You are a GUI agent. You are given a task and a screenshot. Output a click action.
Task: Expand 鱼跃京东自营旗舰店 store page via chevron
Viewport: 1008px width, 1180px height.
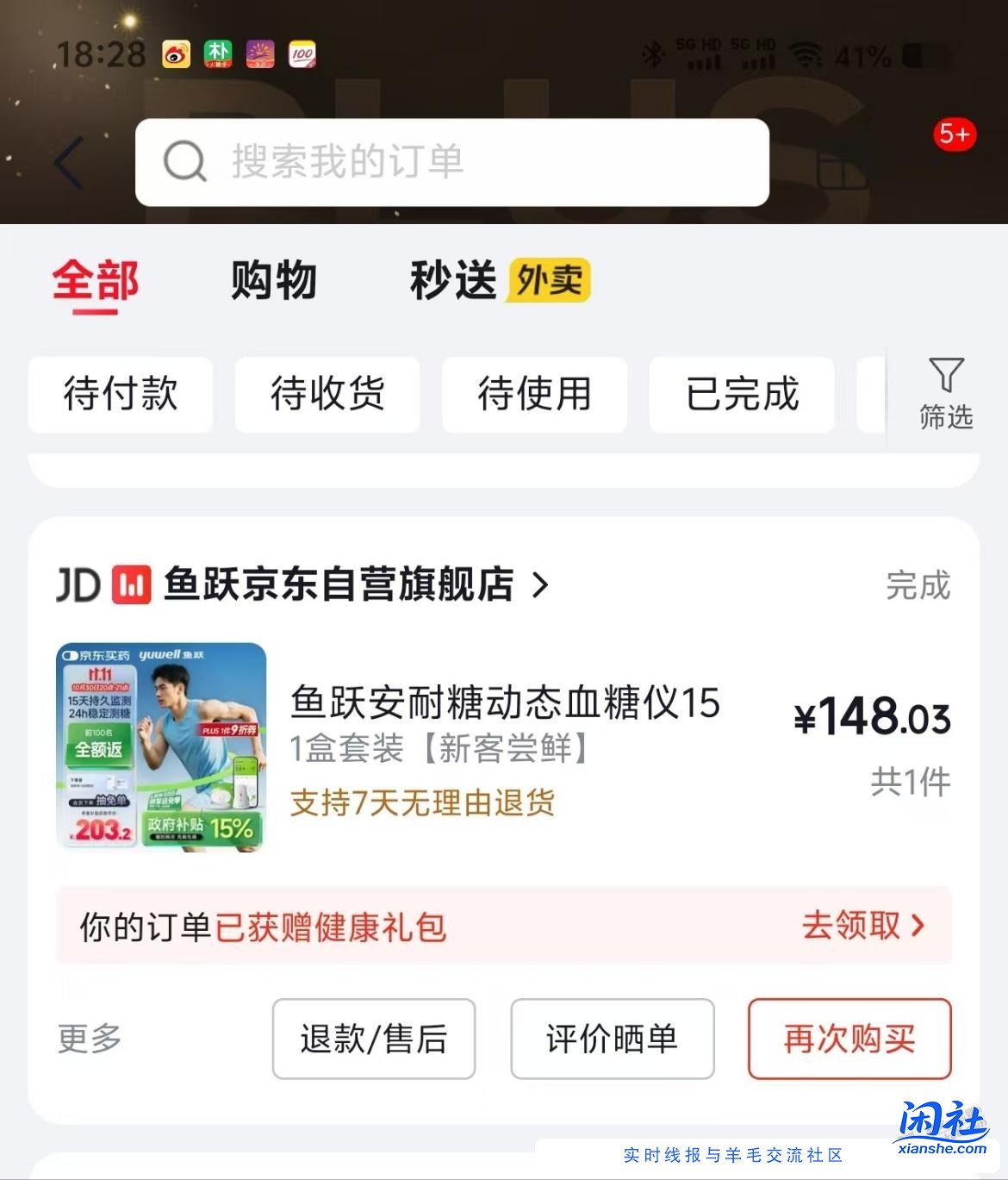click(x=541, y=586)
